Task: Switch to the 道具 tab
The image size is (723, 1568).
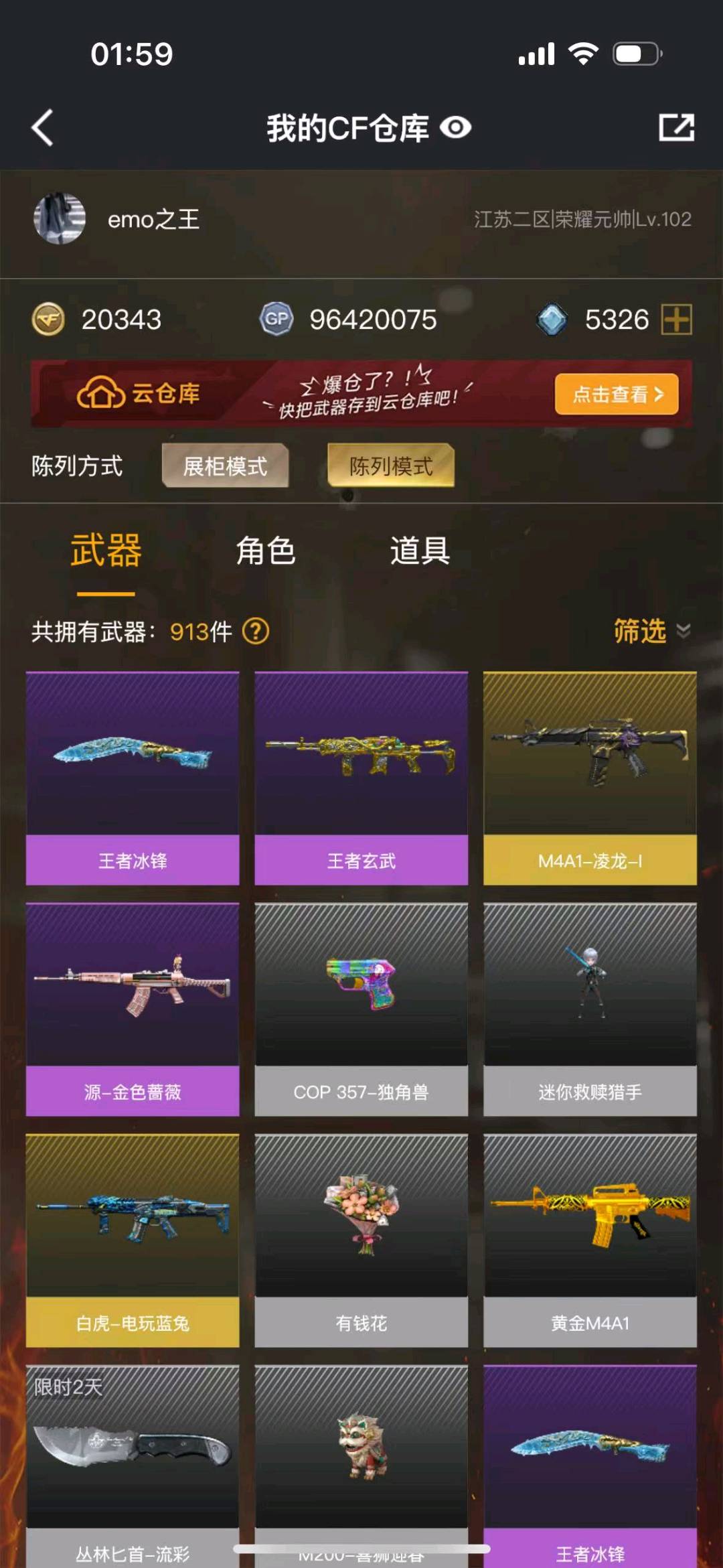Action: point(420,551)
